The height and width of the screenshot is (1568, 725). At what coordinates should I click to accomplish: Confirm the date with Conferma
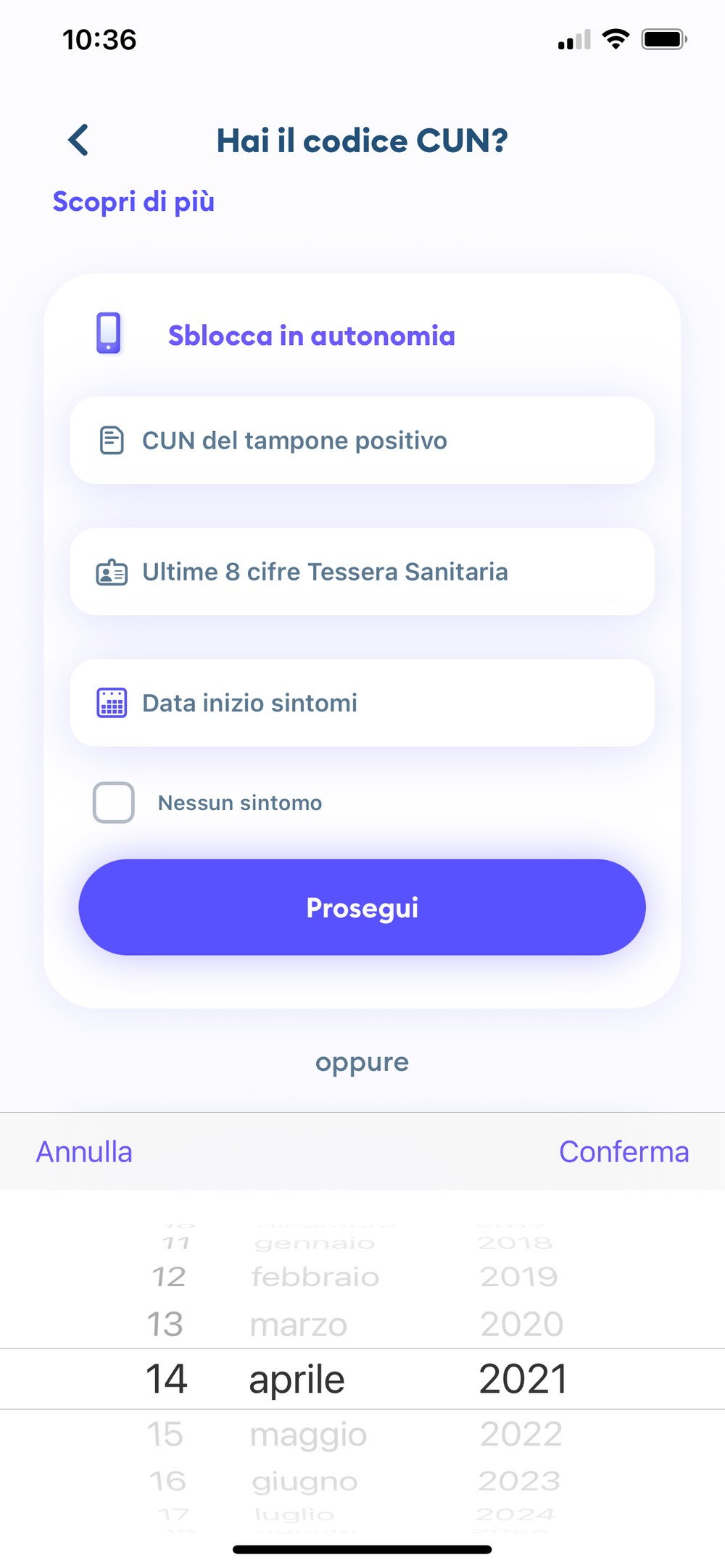tap(623, 1151)
